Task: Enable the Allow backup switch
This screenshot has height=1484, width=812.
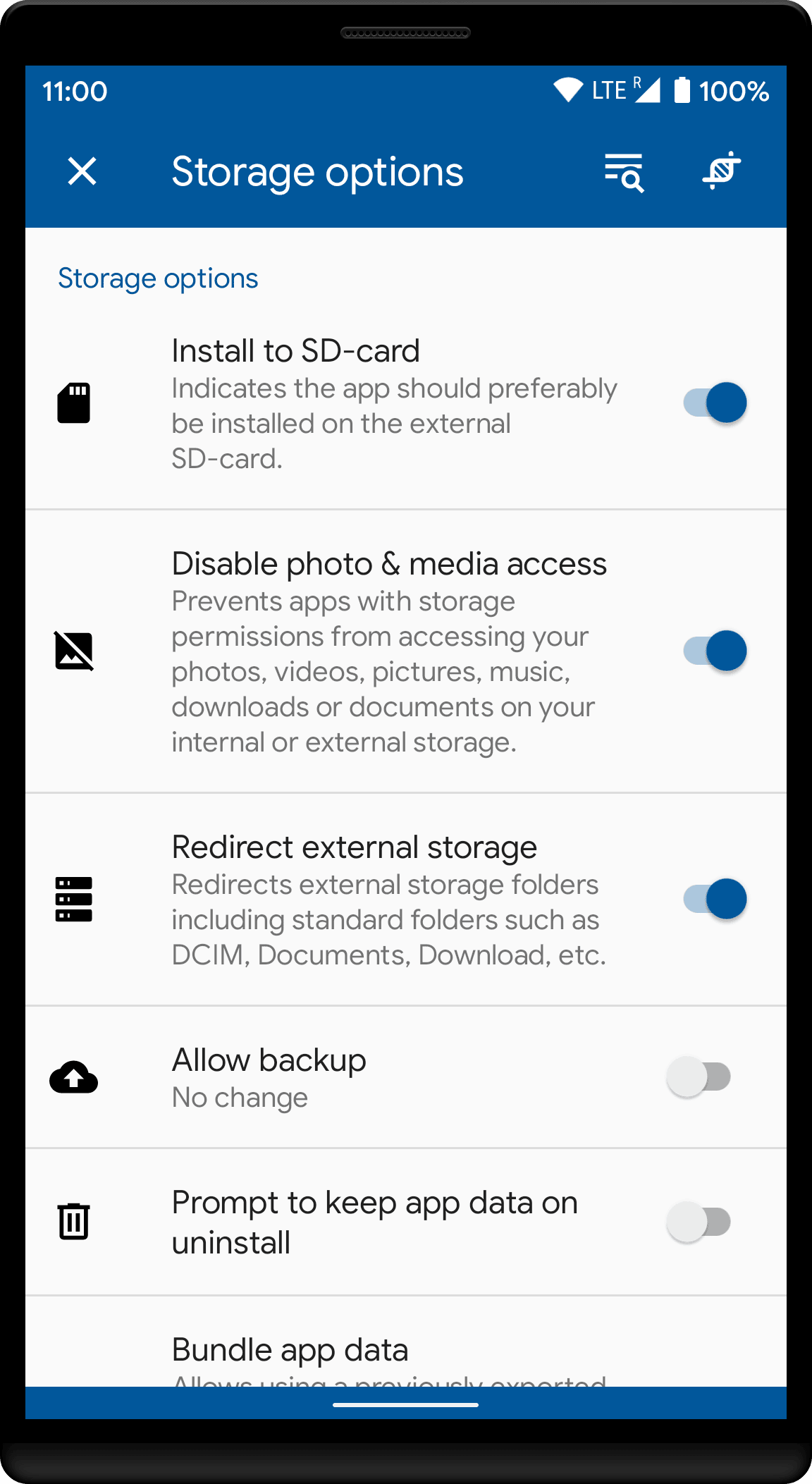Action: point(699,1077)
